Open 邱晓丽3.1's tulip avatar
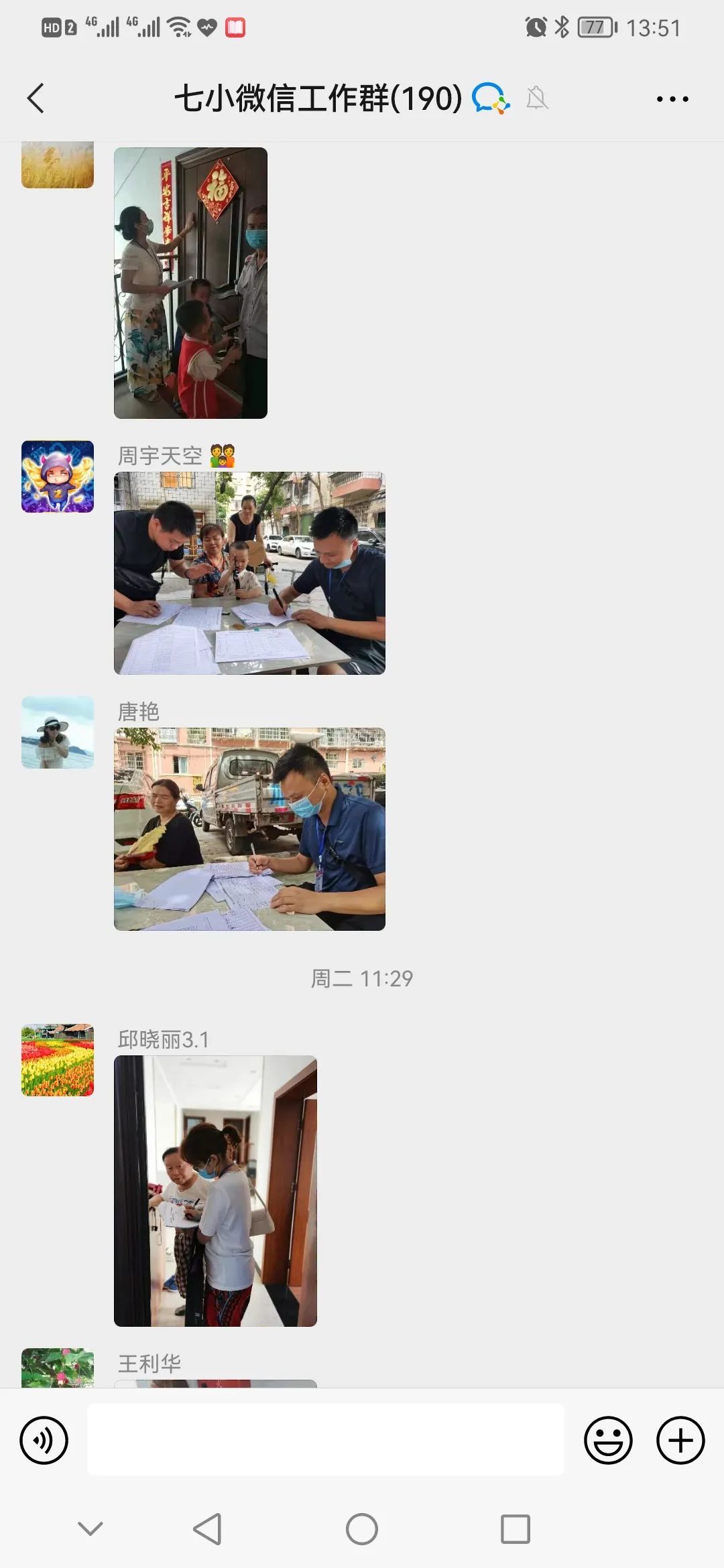The width and height of the screenshot is (724, 1568). point(58,1060)
